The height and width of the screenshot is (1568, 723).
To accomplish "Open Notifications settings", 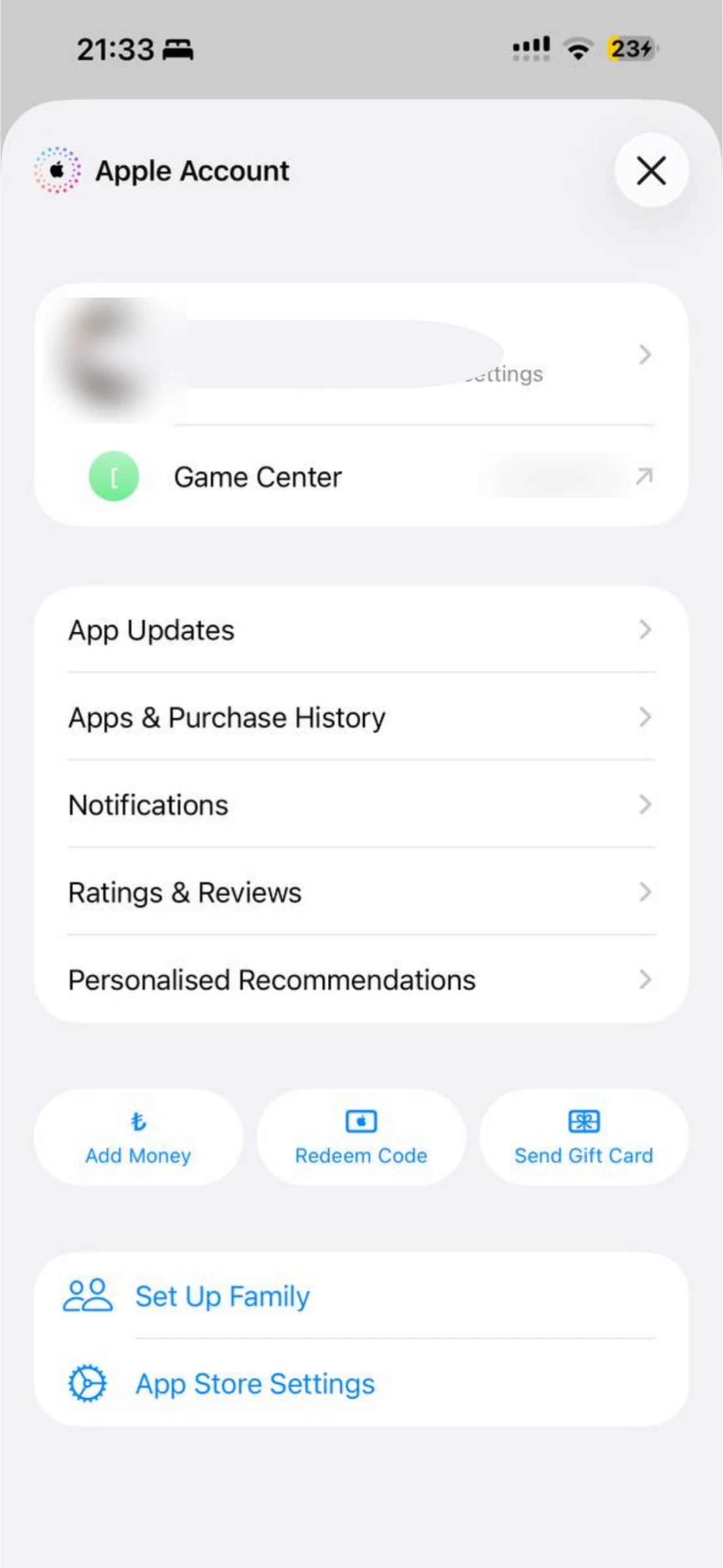I will (x=361, y=804).
